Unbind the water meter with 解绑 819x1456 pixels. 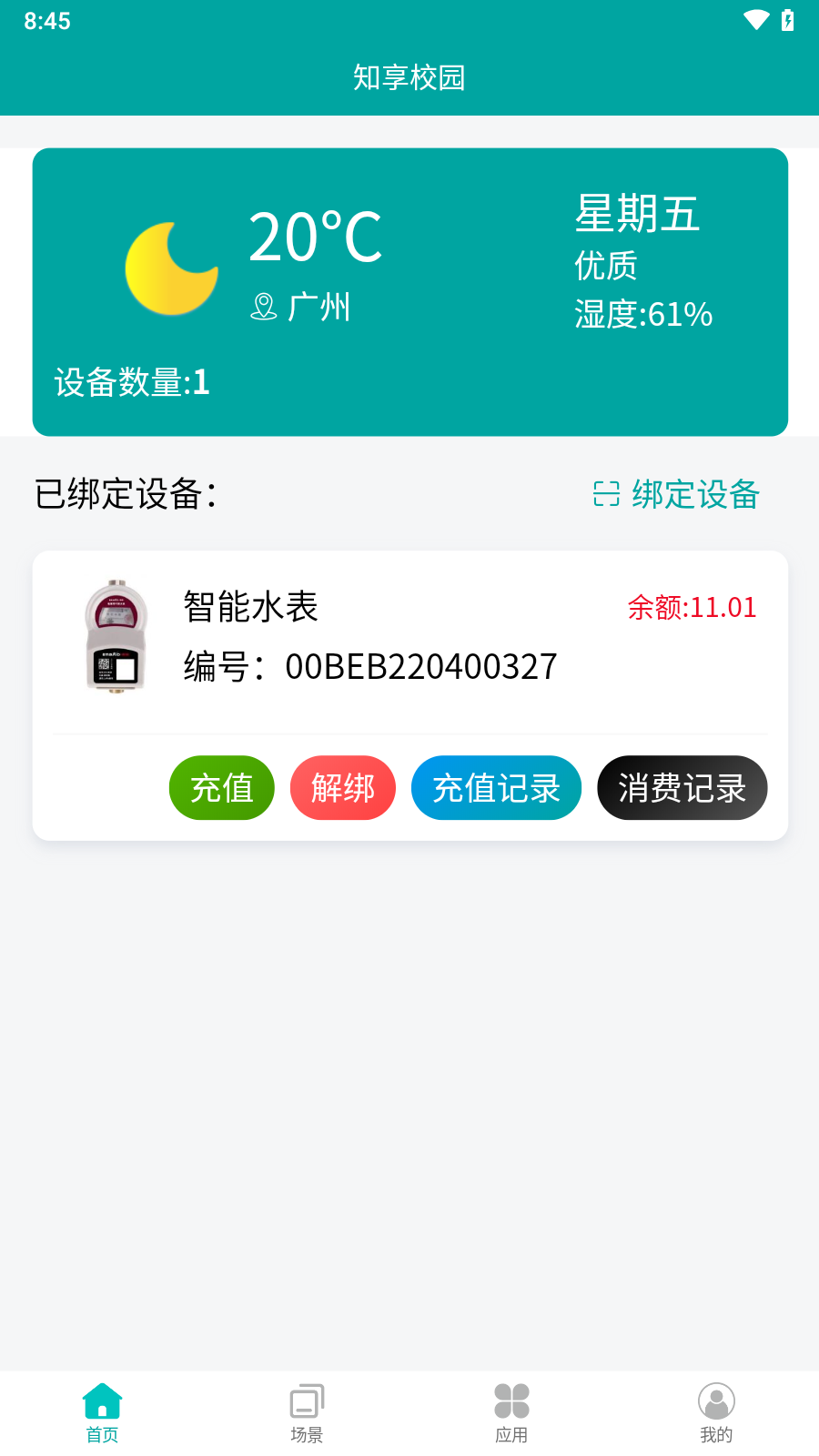tap(342, 788)
